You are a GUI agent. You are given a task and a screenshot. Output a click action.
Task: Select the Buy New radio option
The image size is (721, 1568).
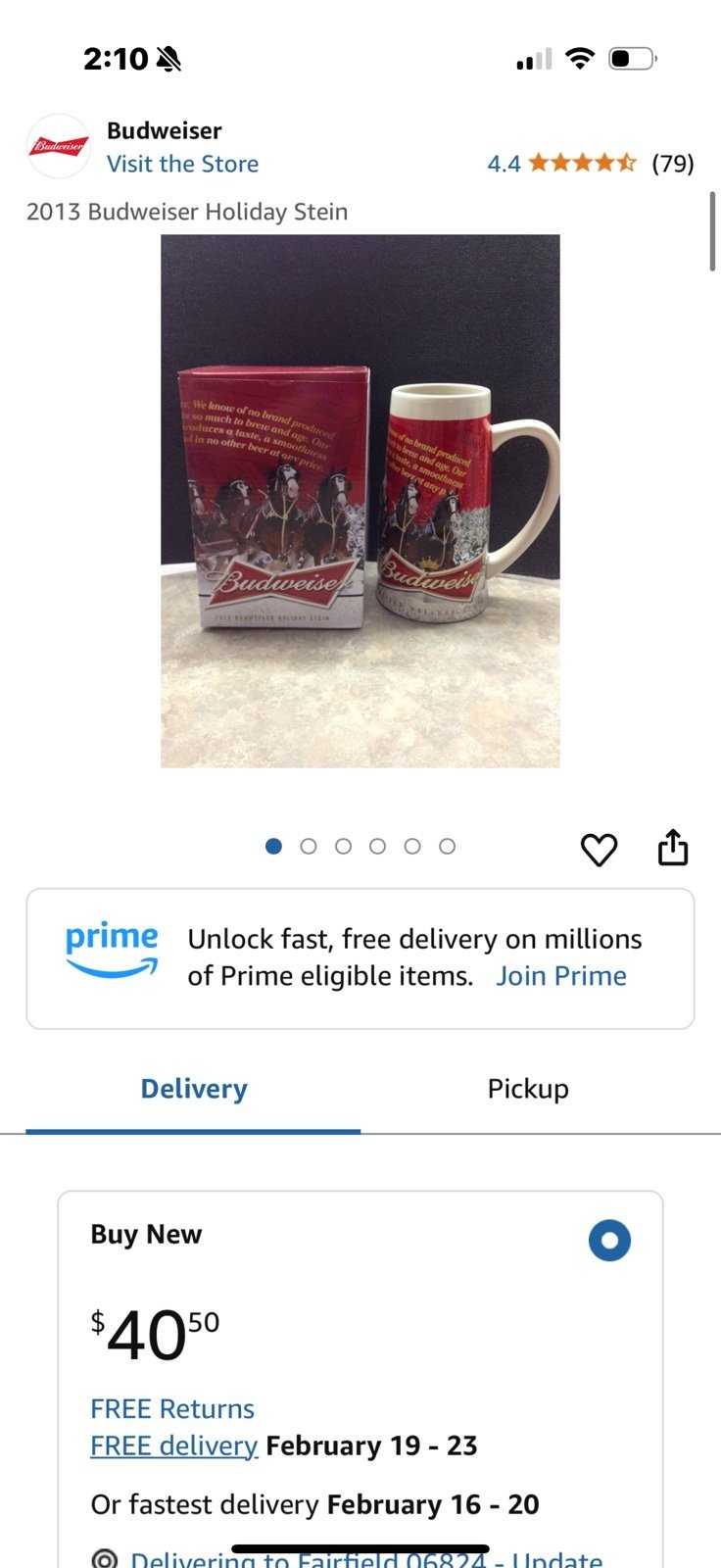(x=609, y=1241)
